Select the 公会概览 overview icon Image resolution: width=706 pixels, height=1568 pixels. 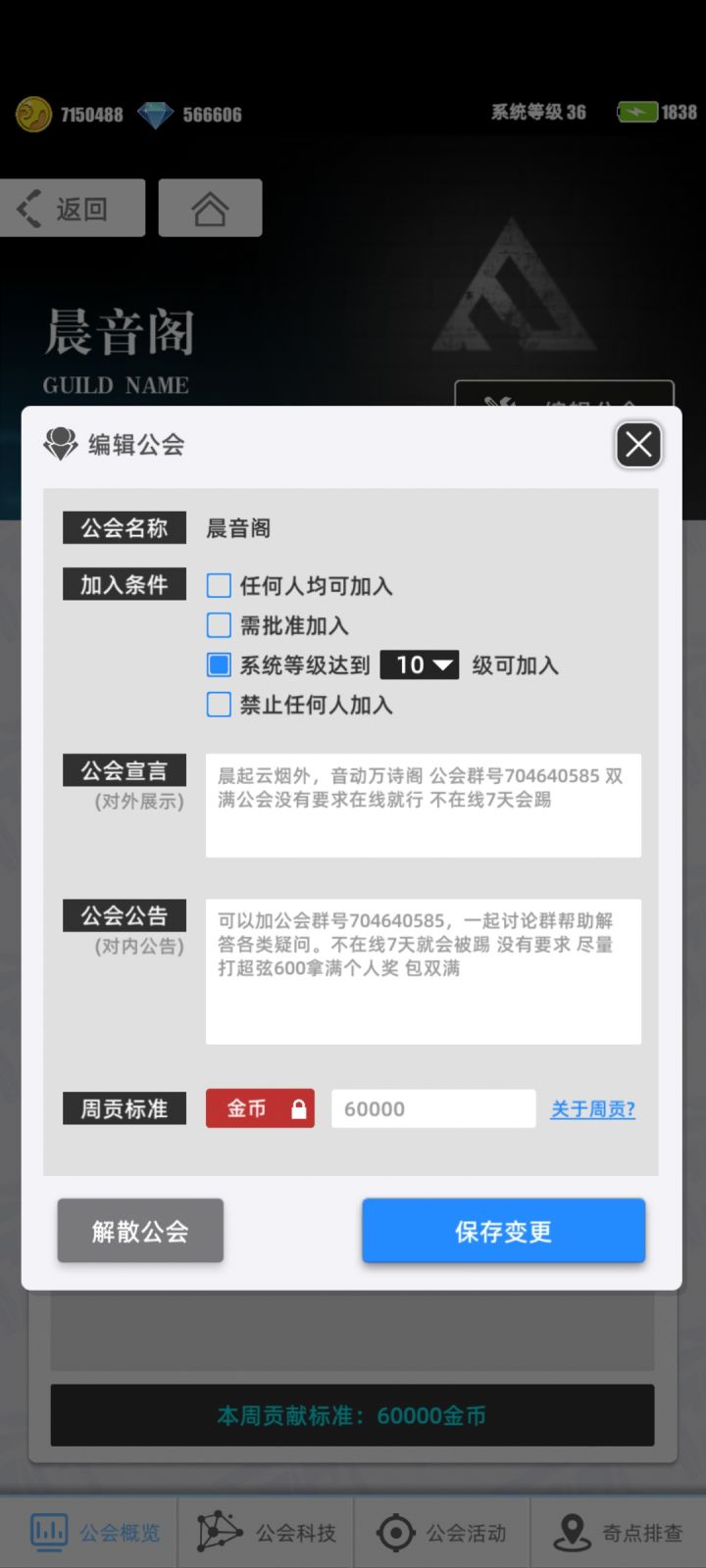pyautogui.click(x=48, y=1530)
